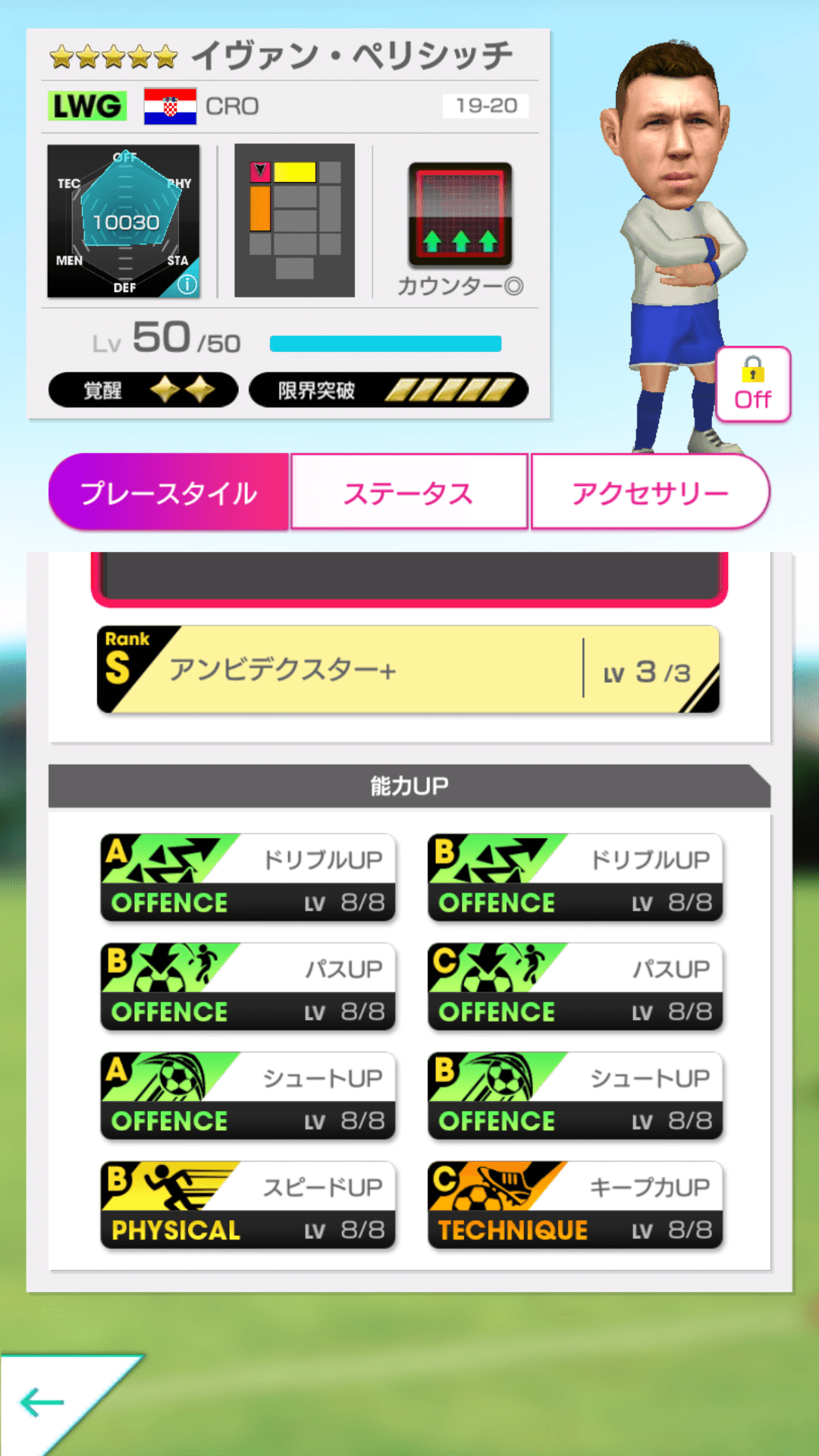819x1456 pixels.
Task: Open the Rank A シュートUP skill card
Action: pos(246,1097)
